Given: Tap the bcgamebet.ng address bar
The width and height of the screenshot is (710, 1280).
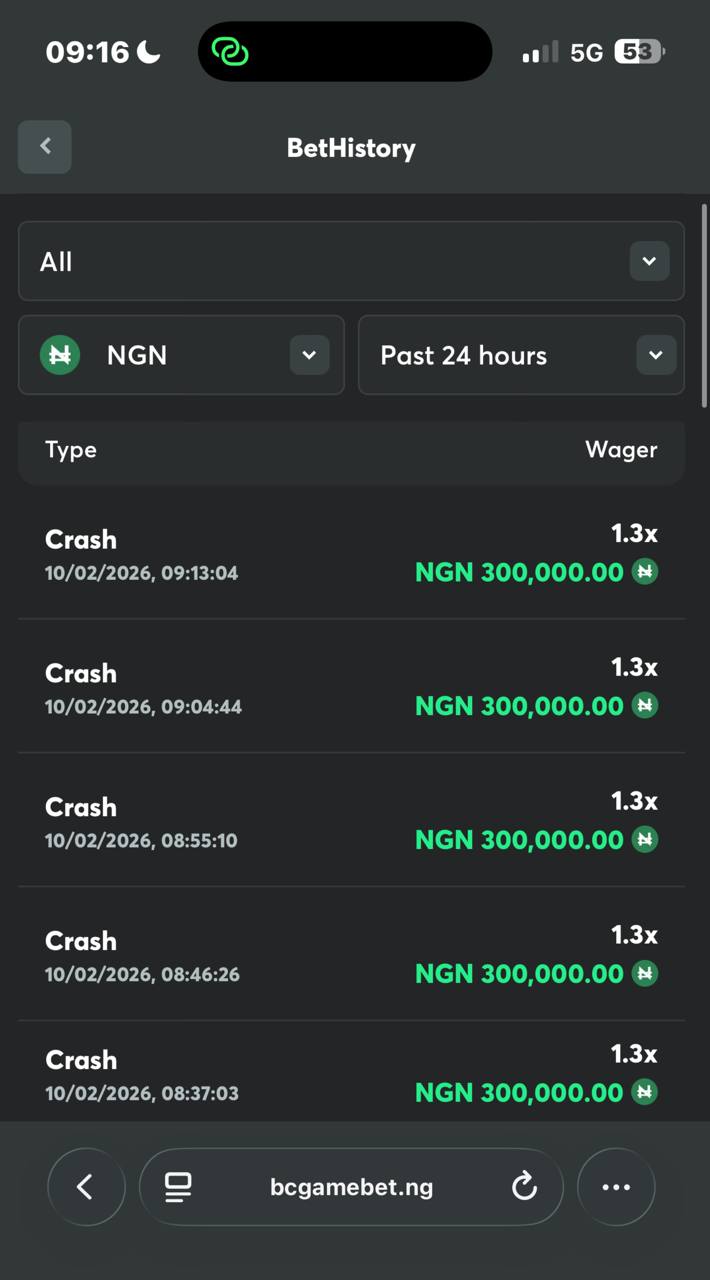Looking at the screenshot, I should click(x=352, y=1187).
